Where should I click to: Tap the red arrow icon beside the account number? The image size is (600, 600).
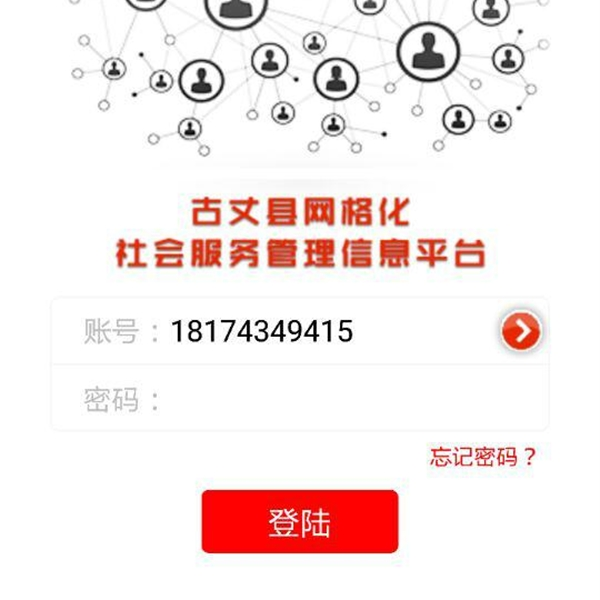pyautogui.click(x=521, y=331)
